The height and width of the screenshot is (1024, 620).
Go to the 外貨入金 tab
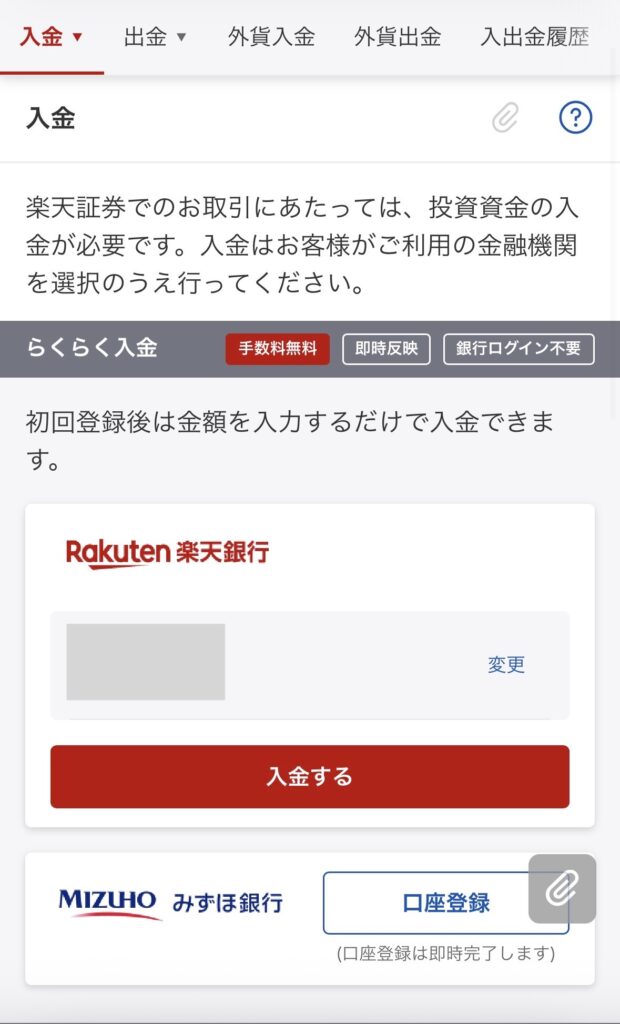coord(271,38)
